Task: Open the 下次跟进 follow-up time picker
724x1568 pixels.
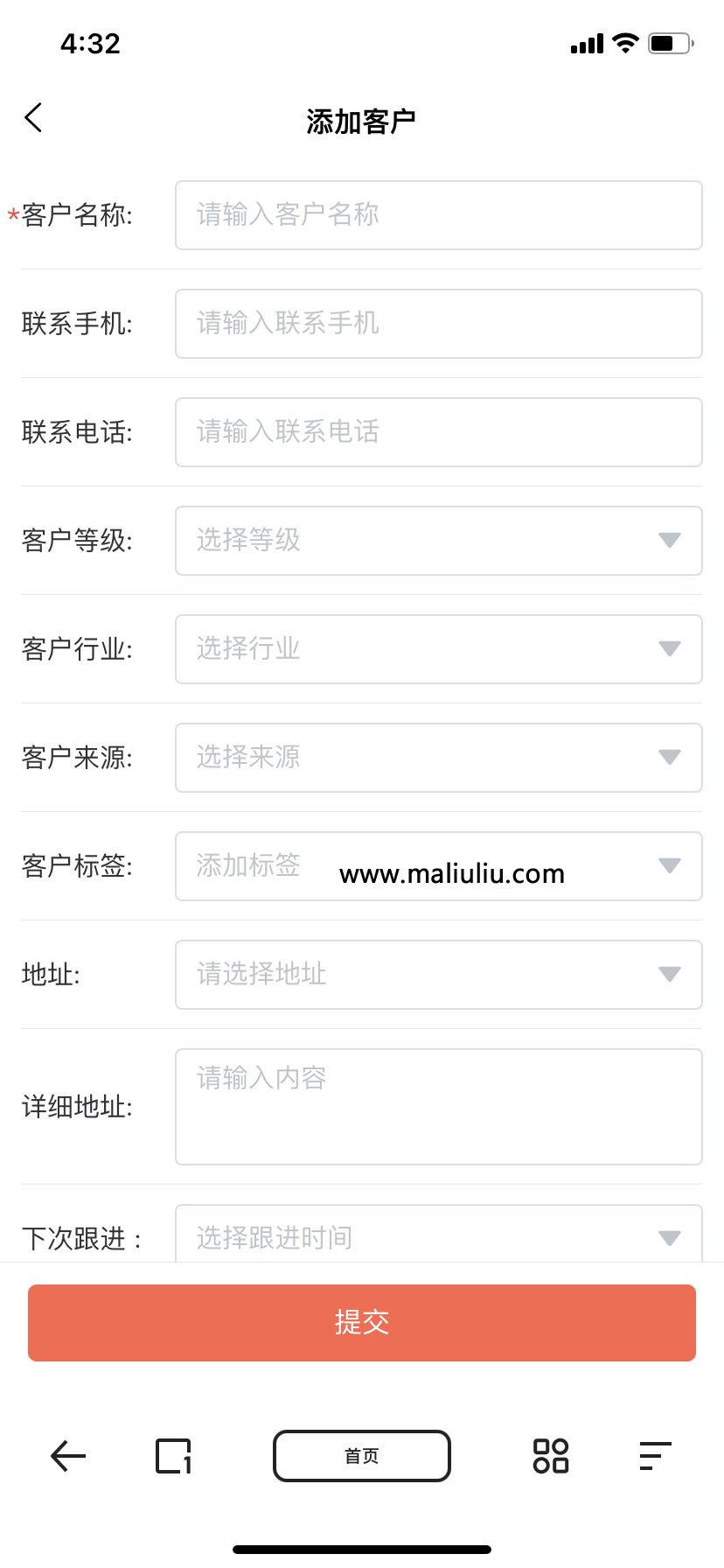Action: click(669, 1236)
